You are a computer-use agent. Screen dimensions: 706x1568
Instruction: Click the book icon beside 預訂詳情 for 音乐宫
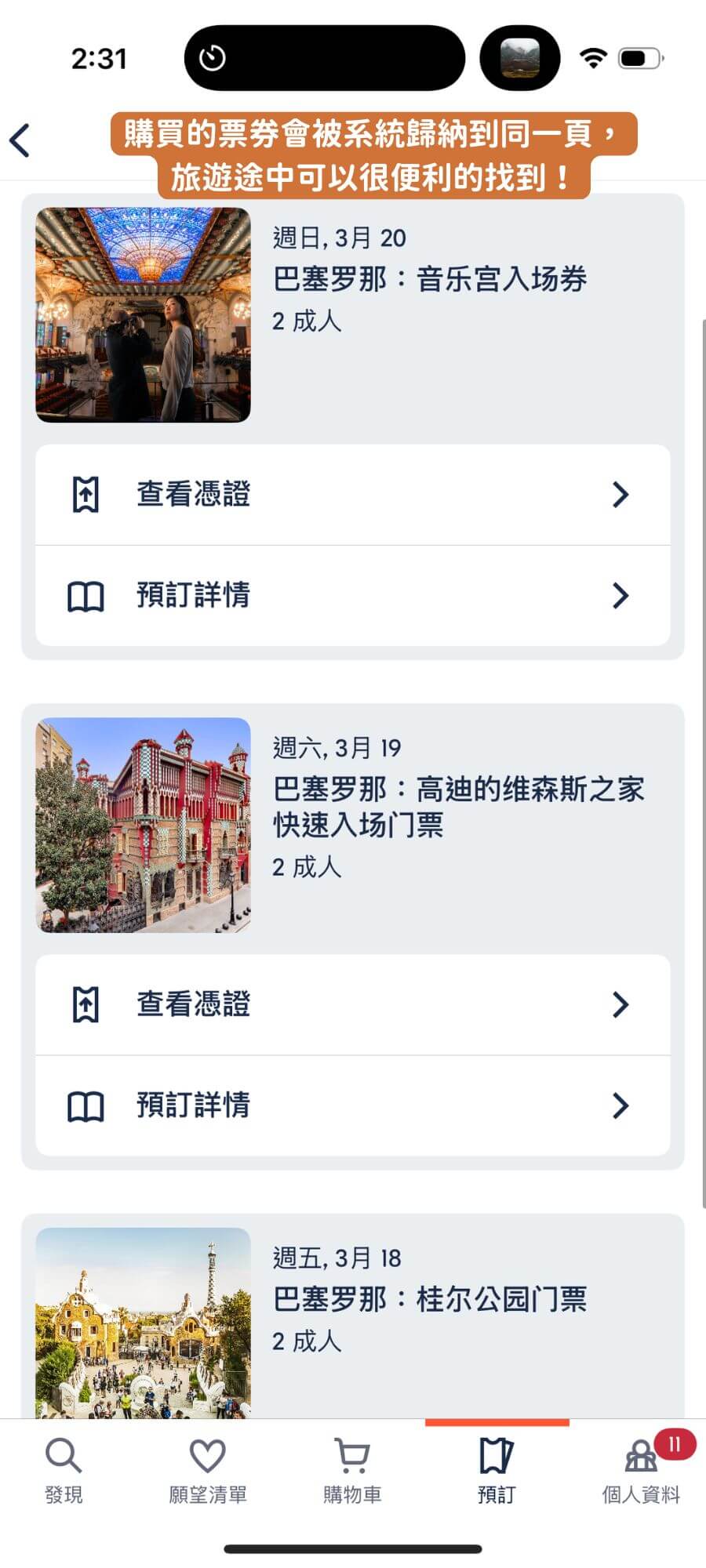click(85, 595)
